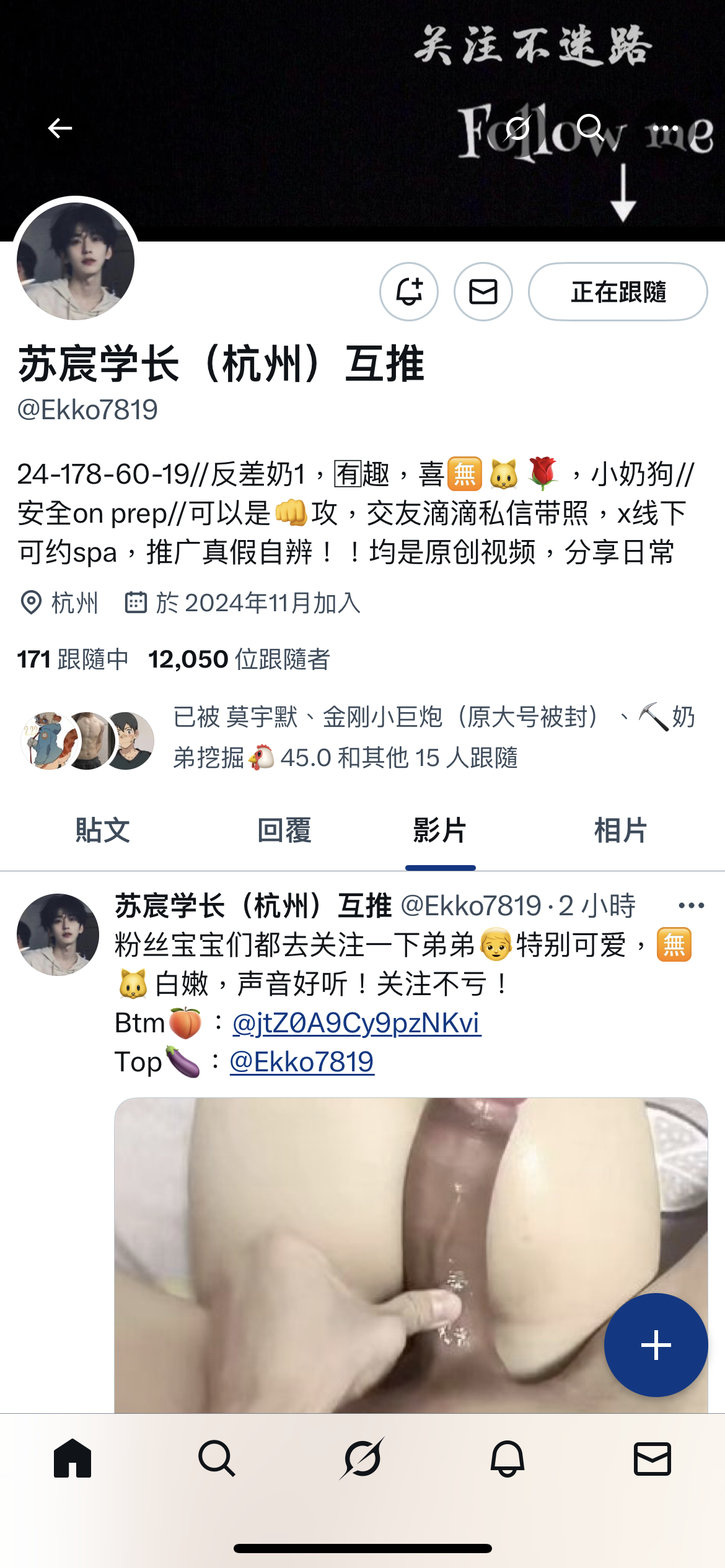725x1568 pixels.
Task: Go back using the top-left arrow
Action: pyautogui.click(x=60, y=128)
